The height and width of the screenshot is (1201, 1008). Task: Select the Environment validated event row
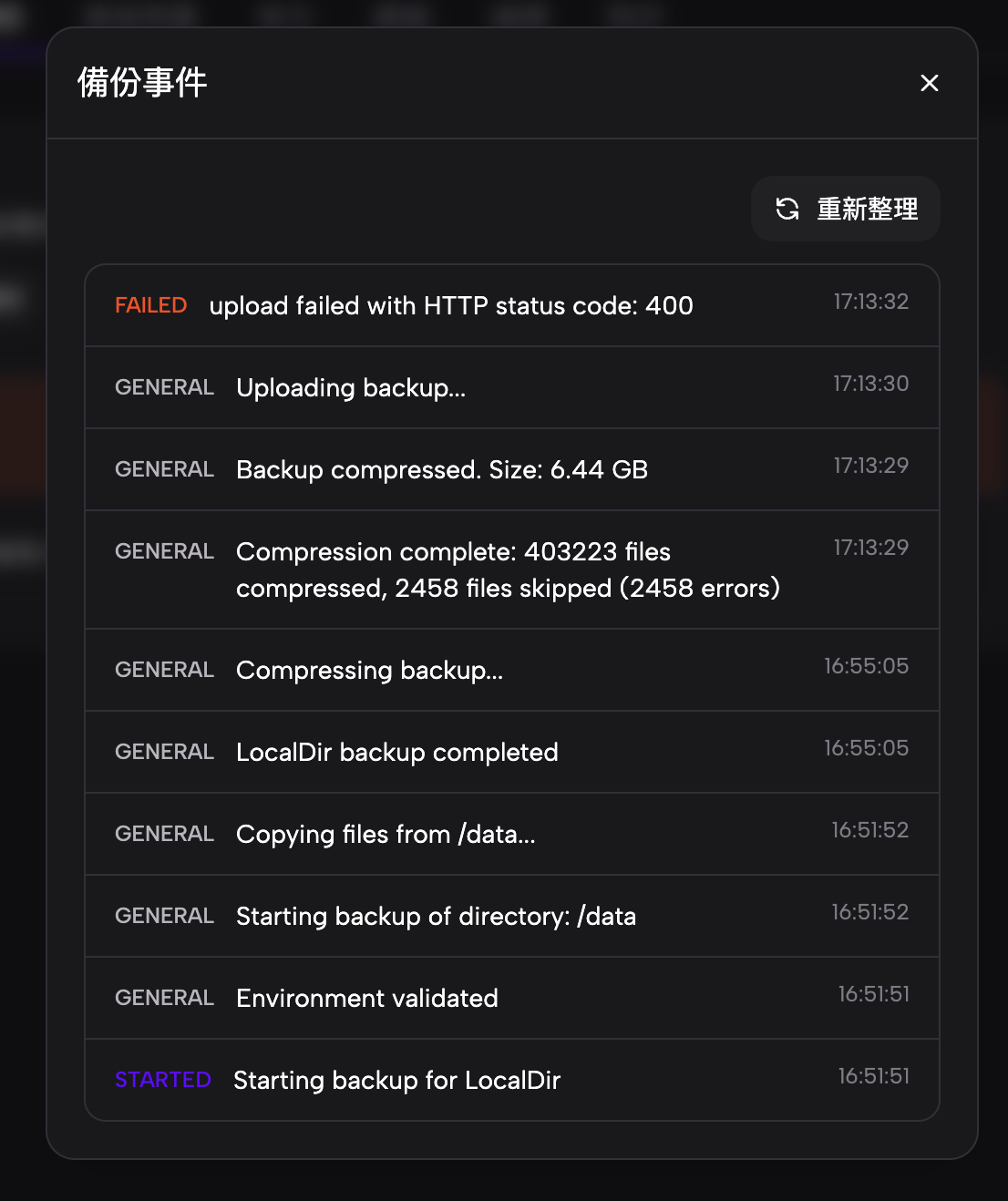(x=511, y=998)
